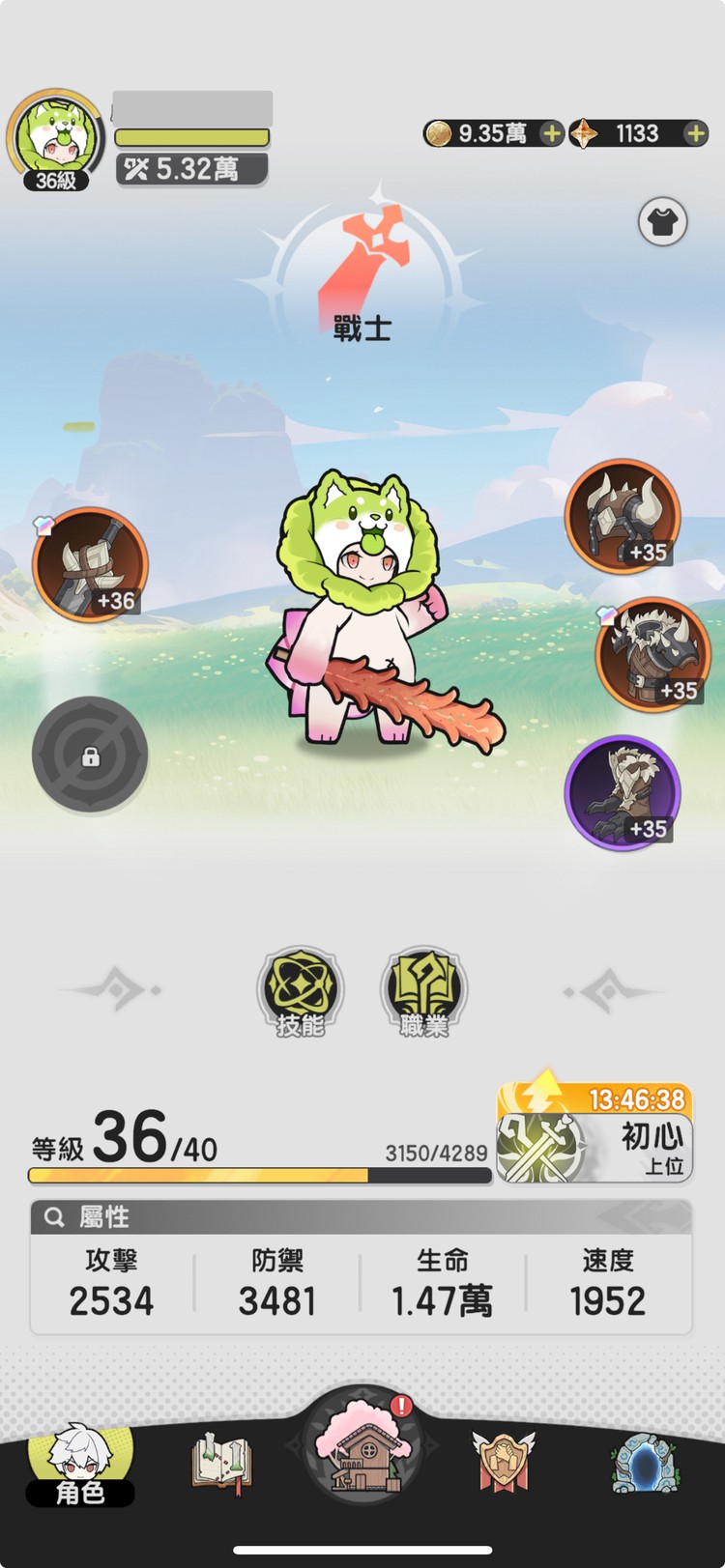This screenshot has width=725, height=1568.
Task: Open the chest armor equipment slot
Action: (652, 654)
